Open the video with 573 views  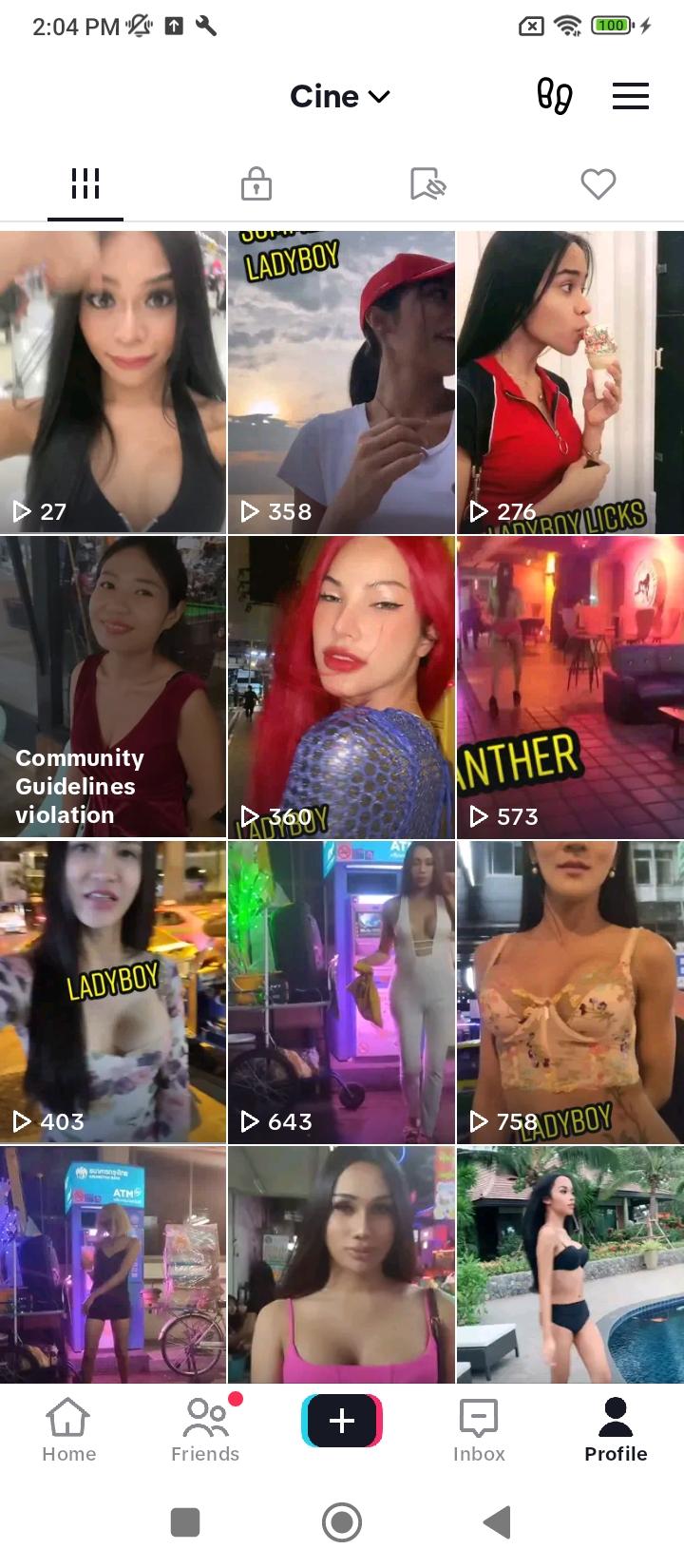coord(570,687)
